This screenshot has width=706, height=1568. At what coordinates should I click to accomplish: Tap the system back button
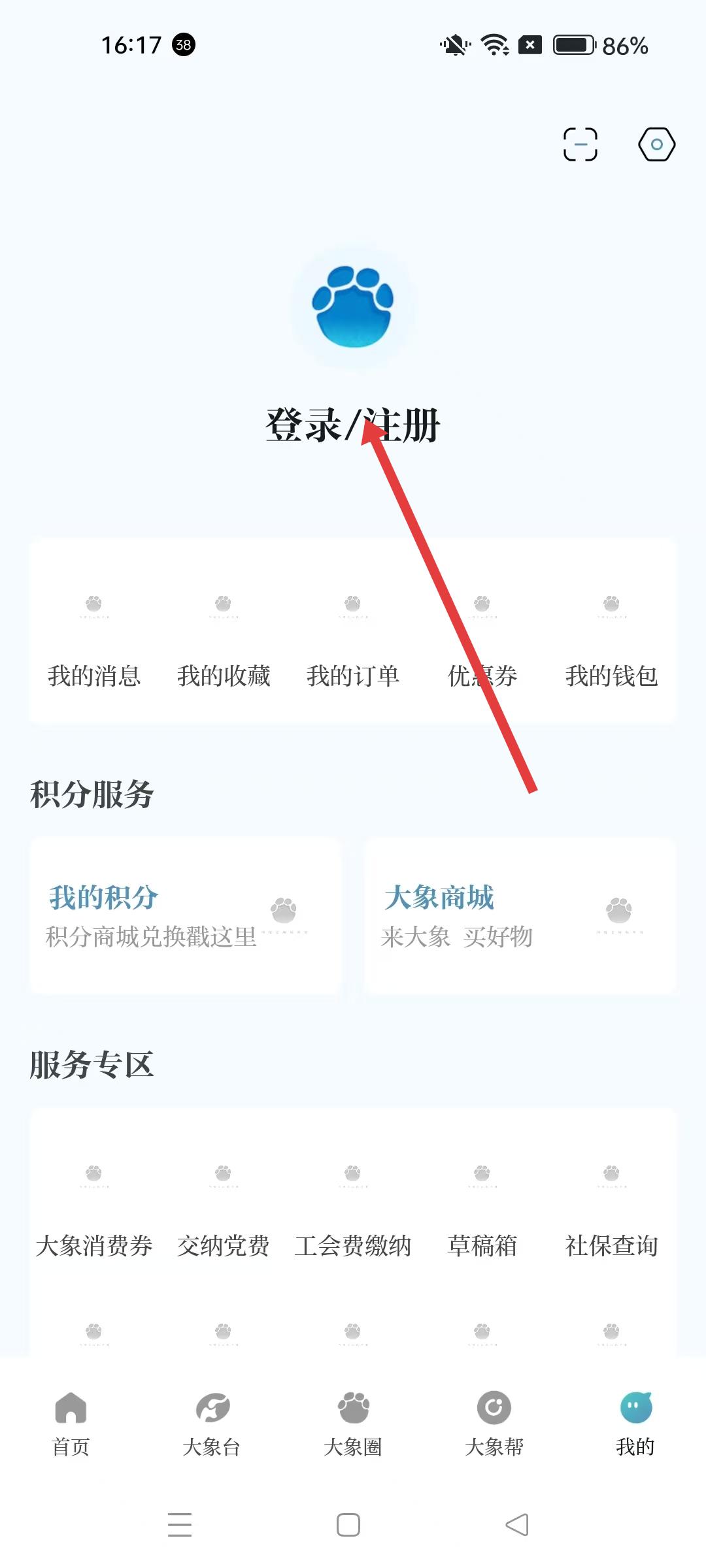[517, 1525]
